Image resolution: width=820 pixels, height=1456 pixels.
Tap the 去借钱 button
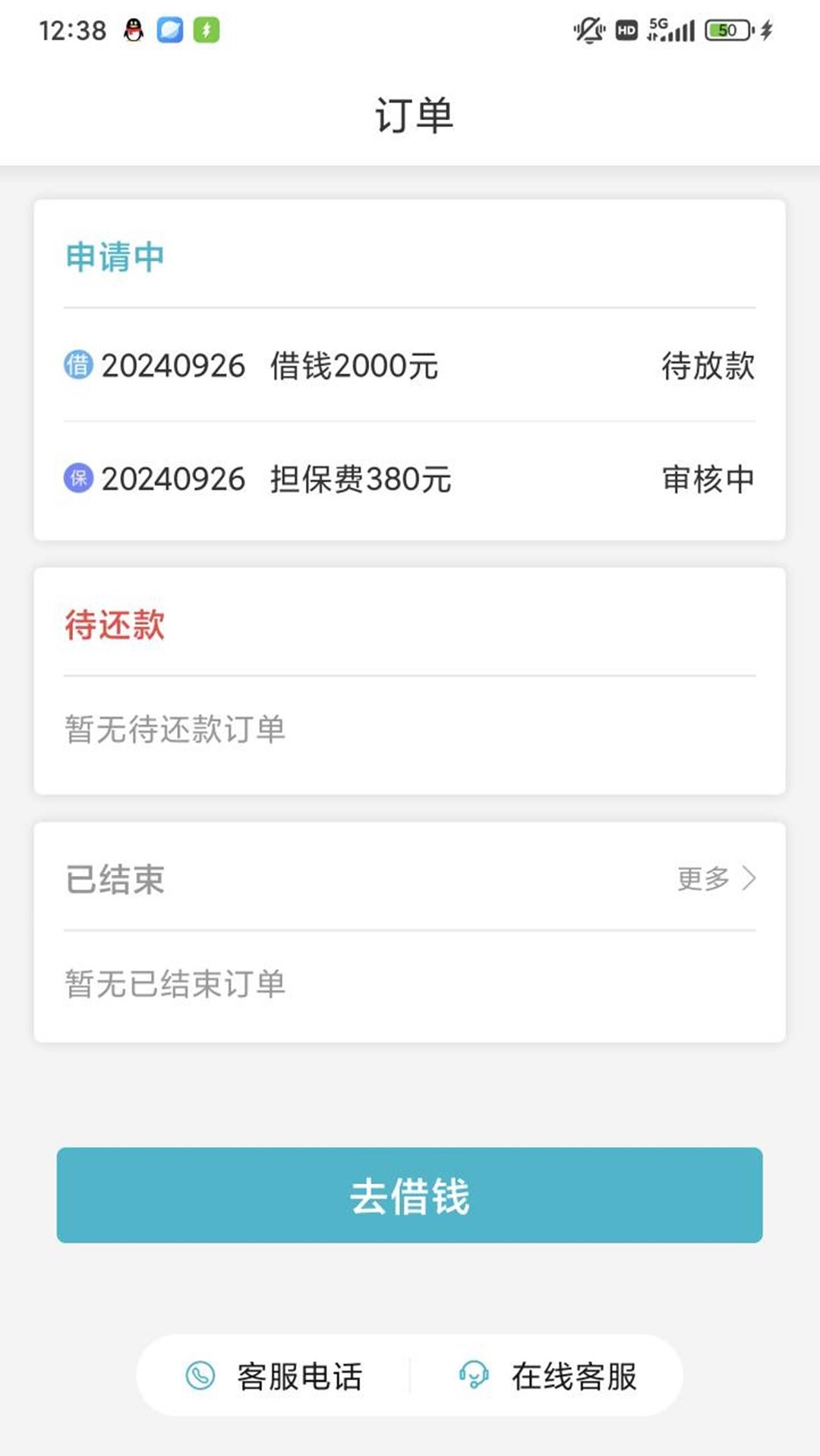coord(410,1195)
